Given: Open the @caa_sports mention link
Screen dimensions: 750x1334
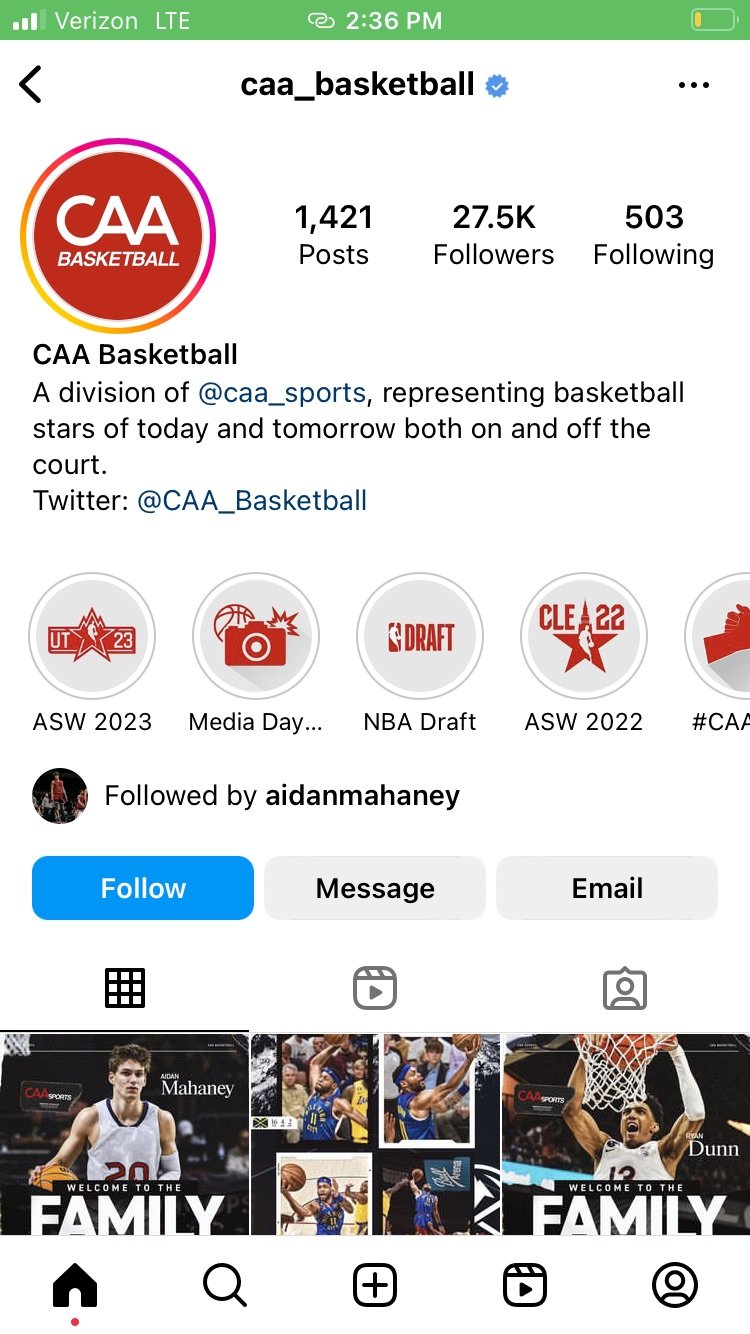Looking at the screenshot, I should pyautogui.click(x=282, y=392).
